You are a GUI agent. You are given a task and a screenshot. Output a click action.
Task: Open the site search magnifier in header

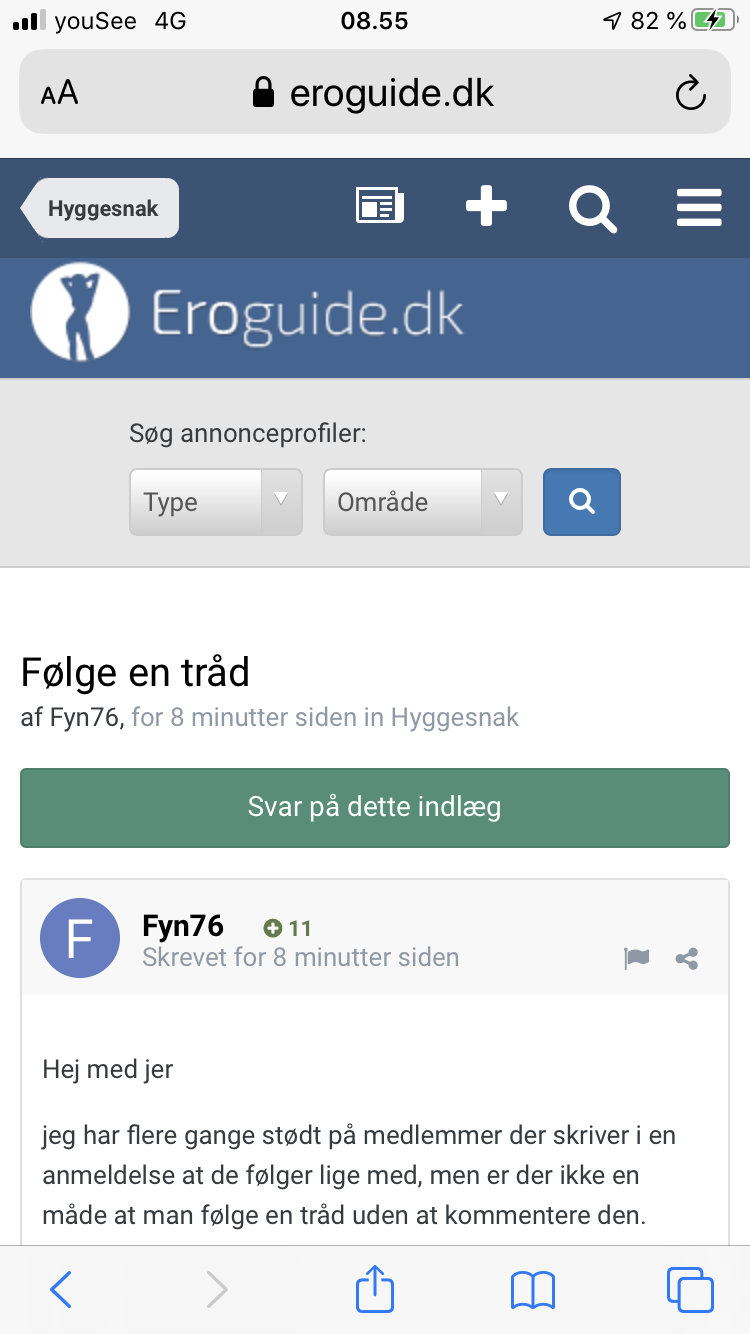tap(592, 209)
